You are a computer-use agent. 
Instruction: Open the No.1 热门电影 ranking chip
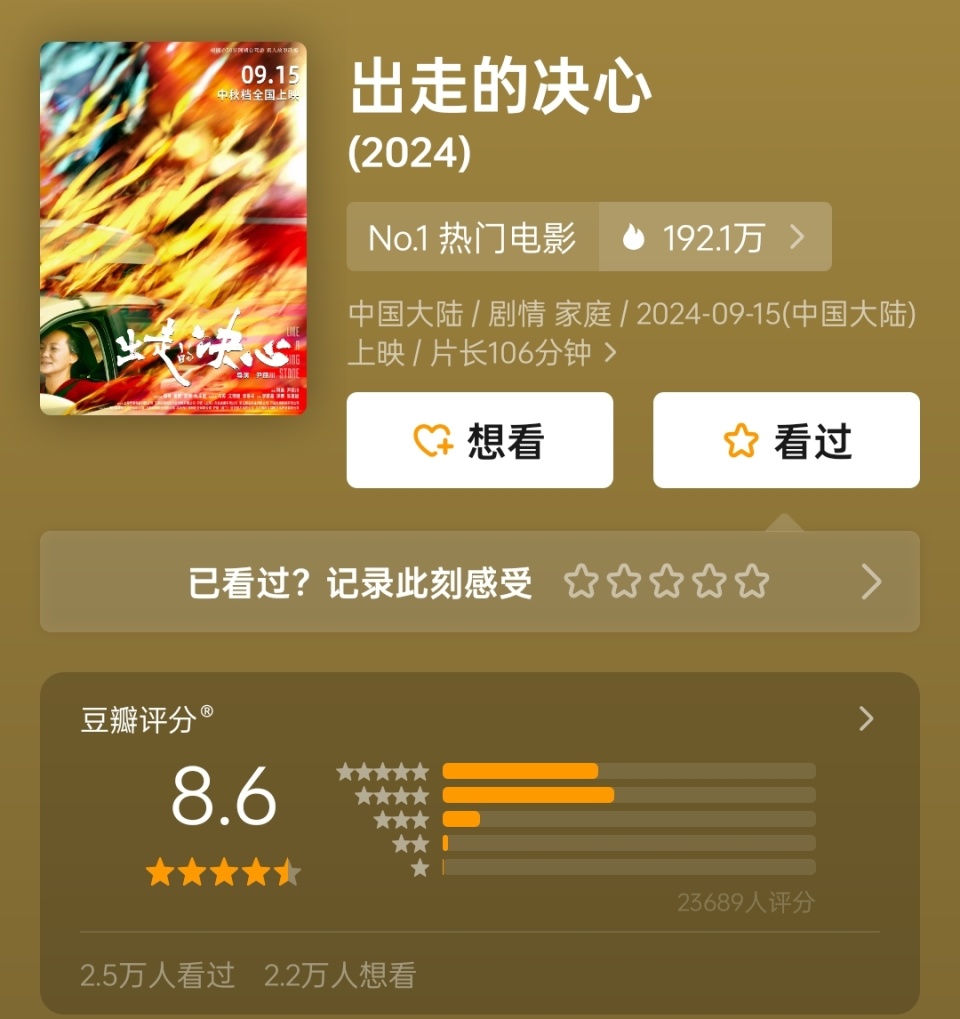click(x=472, y=237)
